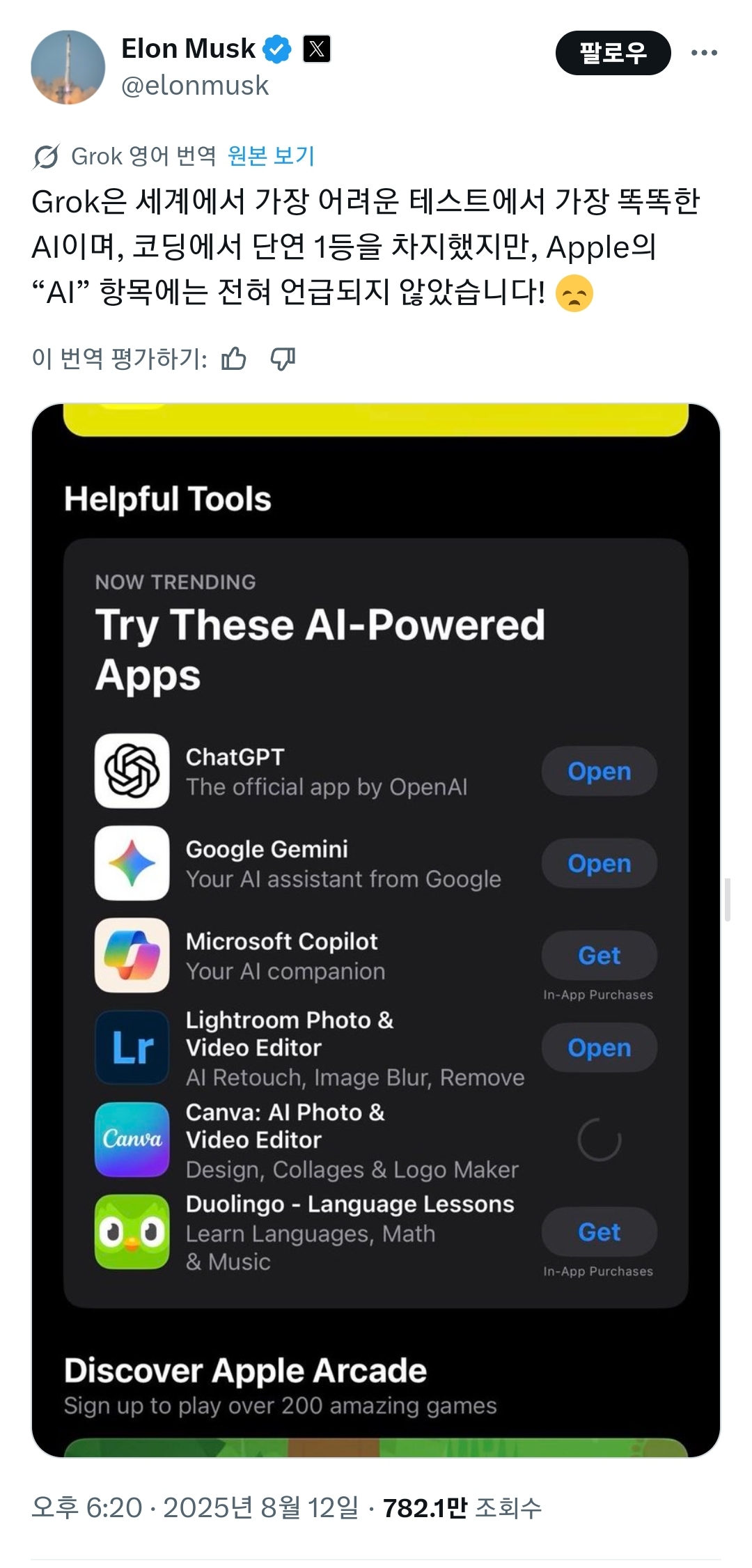752x1568 pixels.
Task: Rate the translation with thumbs up
Action: tap(234, 359)
